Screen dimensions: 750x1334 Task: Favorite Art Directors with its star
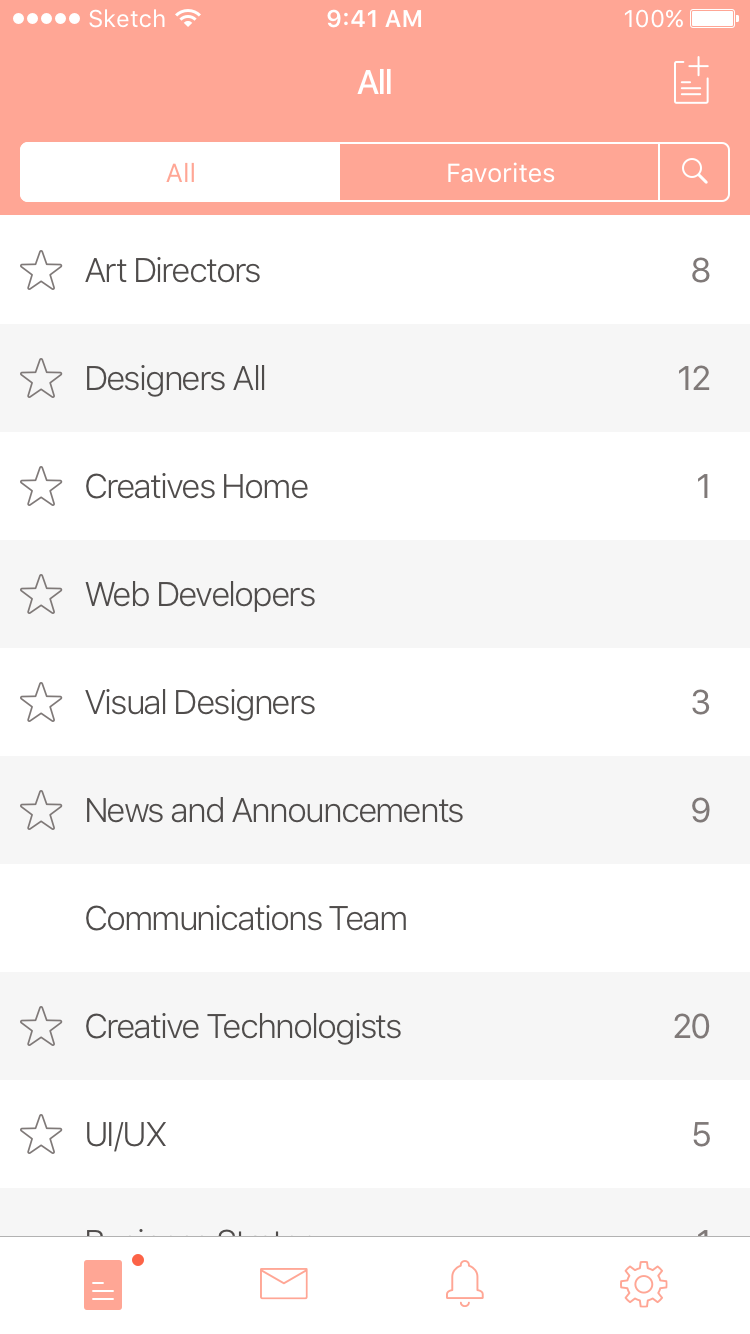(x=41, y=271)
